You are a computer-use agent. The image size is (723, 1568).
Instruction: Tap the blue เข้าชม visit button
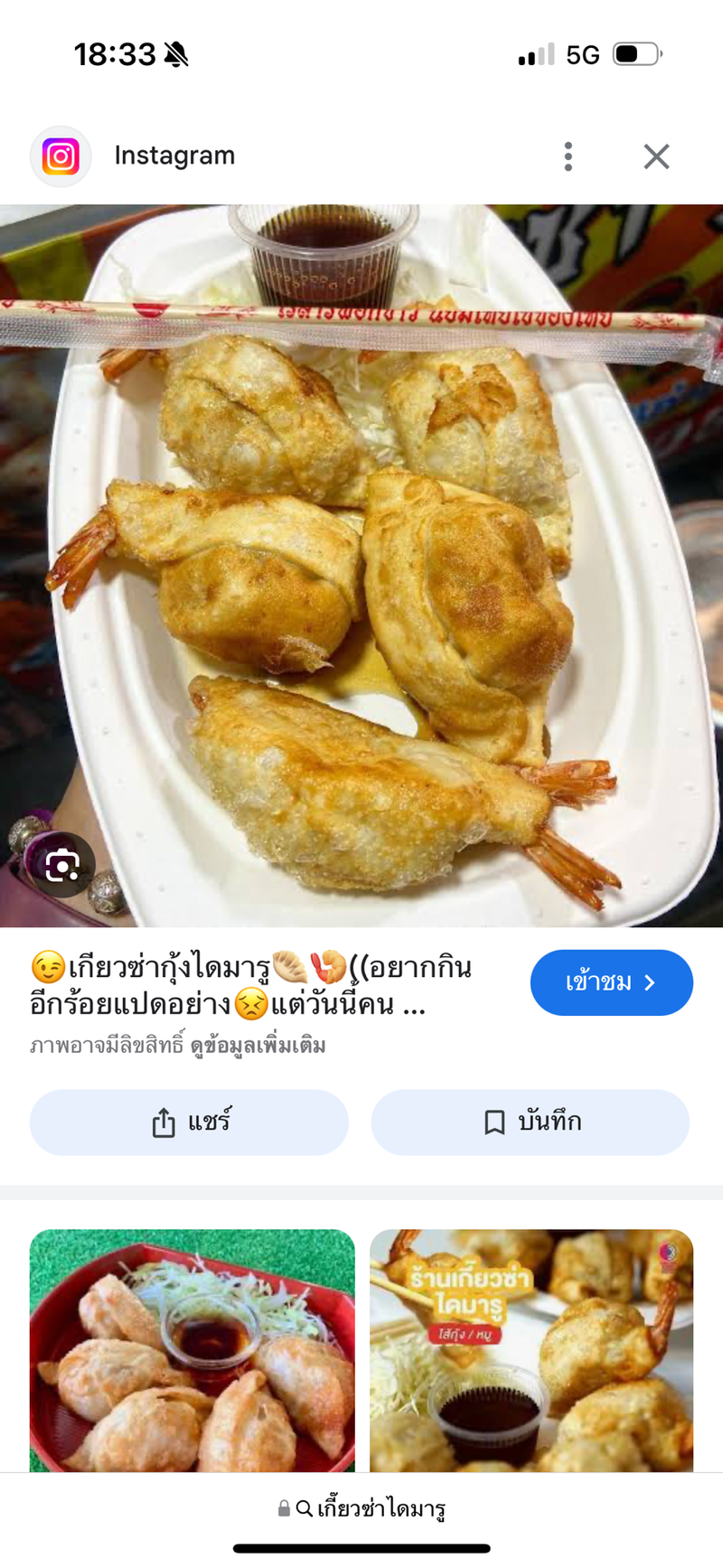(x=611, y=982)
